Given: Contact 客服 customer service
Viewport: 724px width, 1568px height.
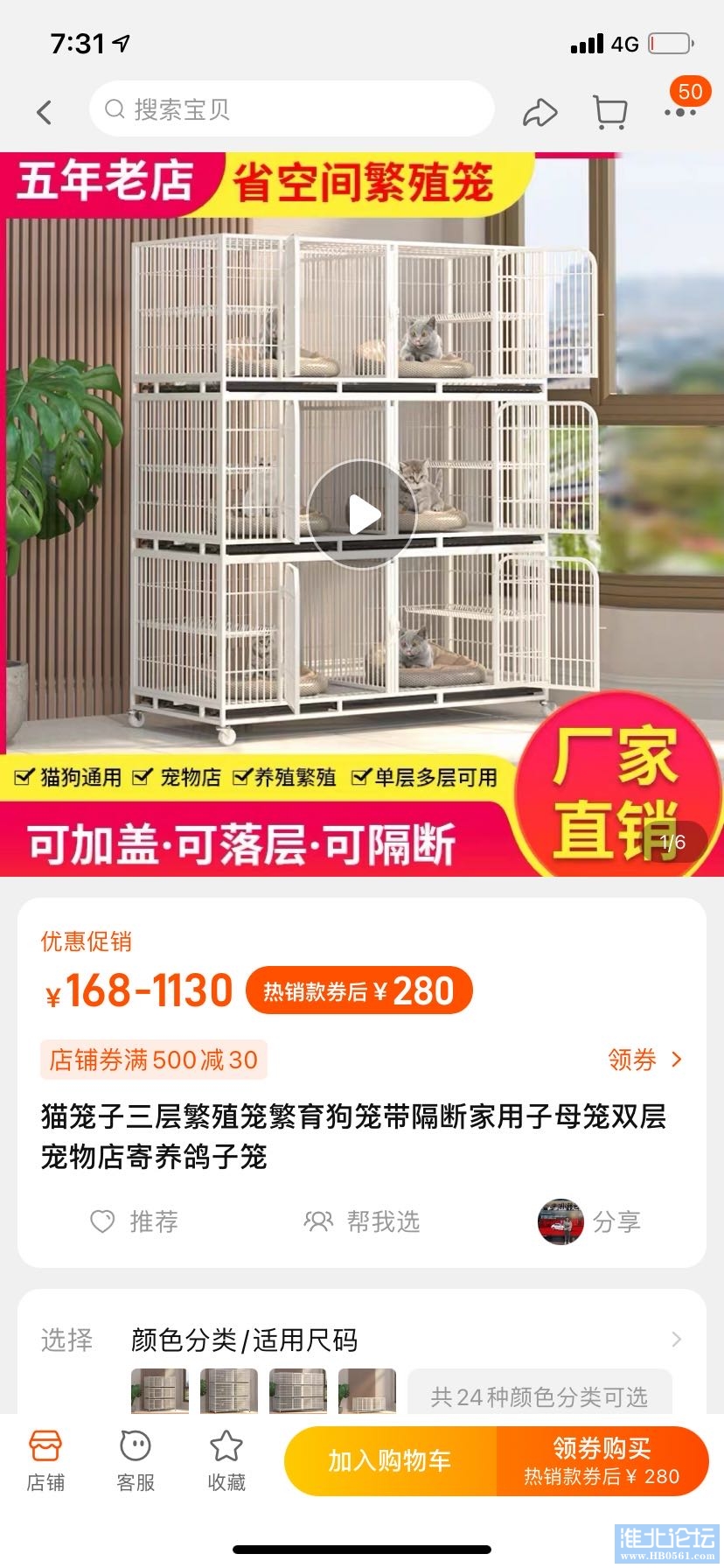Looking at the screenshot, I should point(136,1460).
